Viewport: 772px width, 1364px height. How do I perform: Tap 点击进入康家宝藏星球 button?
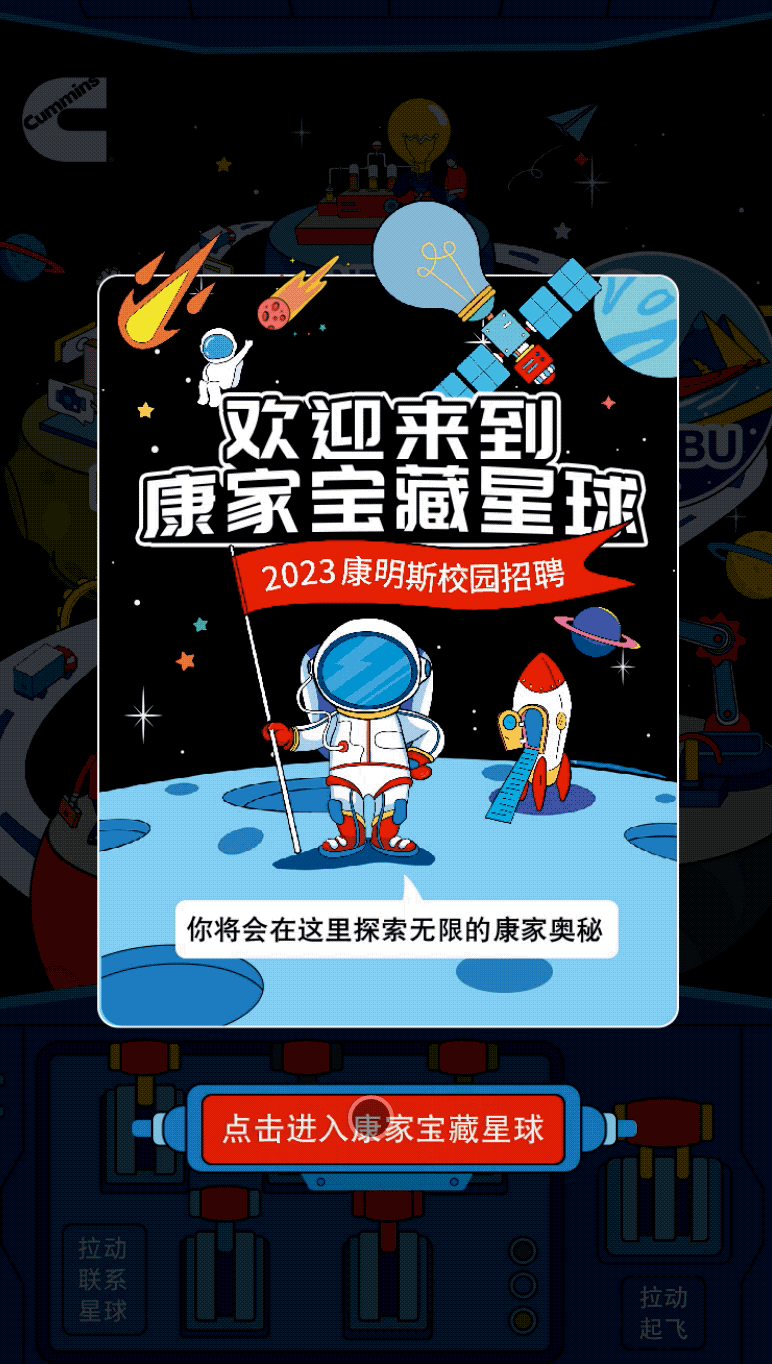coord(383,1129)
